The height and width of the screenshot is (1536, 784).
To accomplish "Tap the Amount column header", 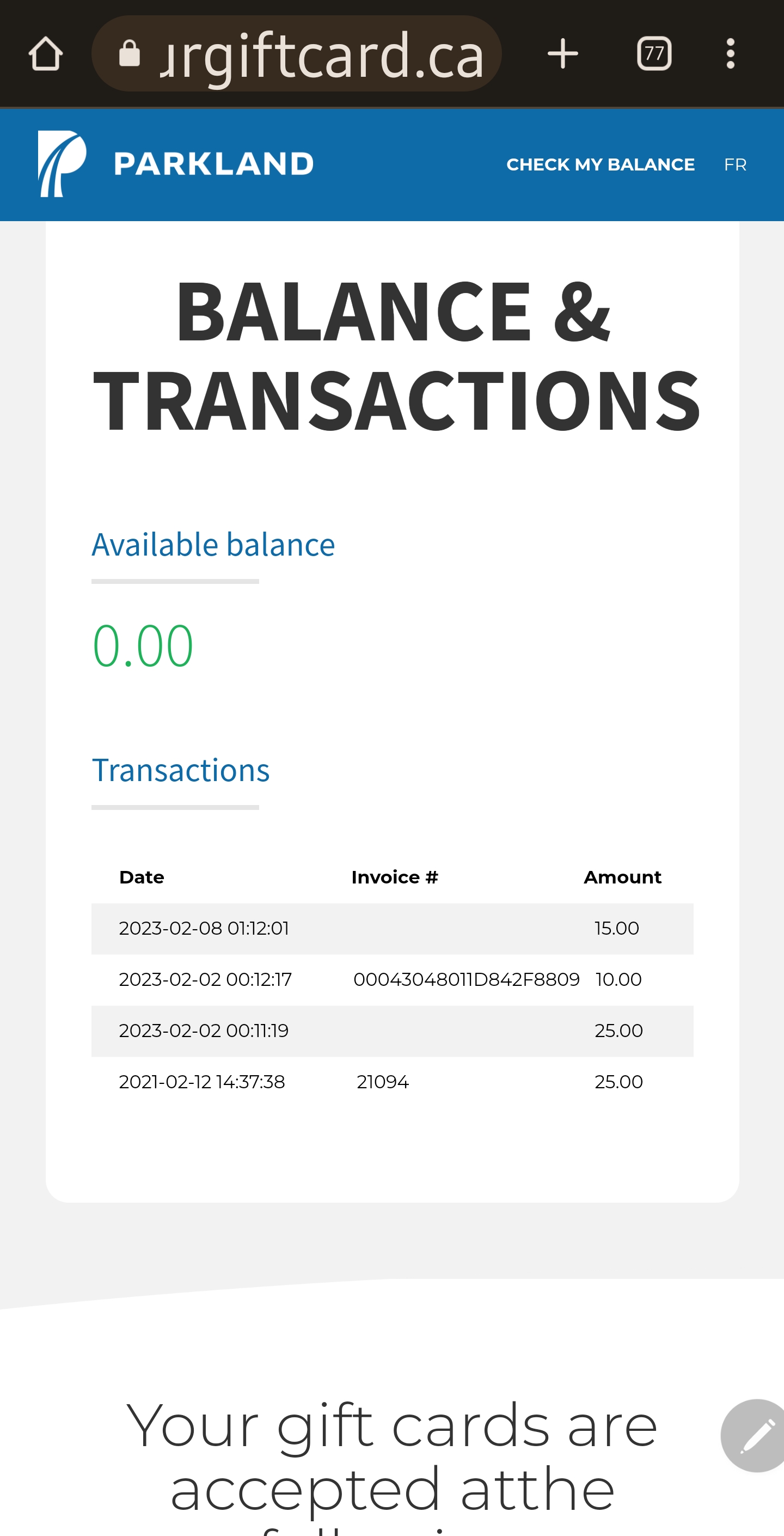I will [x=622, y=876].
